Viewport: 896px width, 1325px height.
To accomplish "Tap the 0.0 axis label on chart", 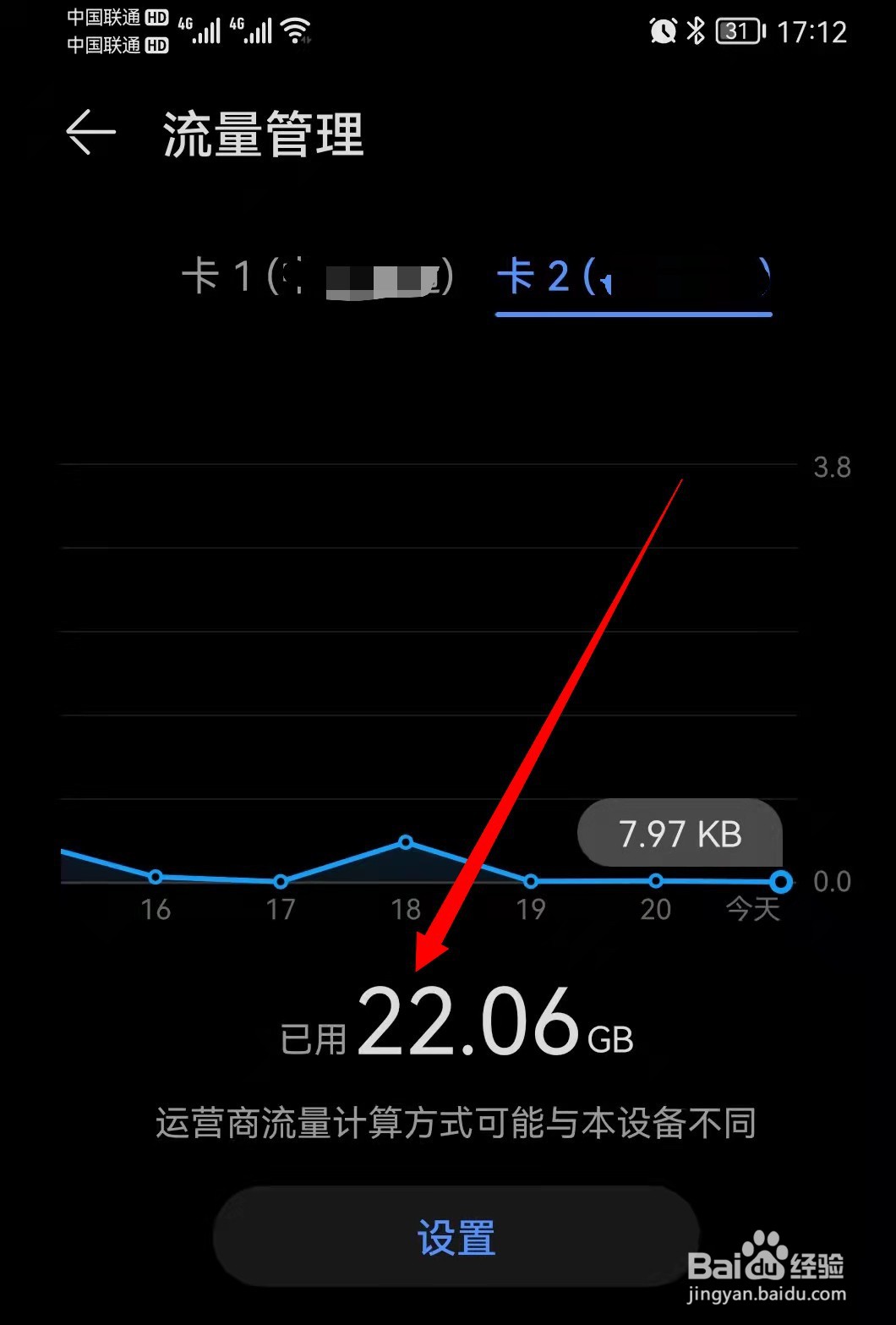I will [833, 881].
